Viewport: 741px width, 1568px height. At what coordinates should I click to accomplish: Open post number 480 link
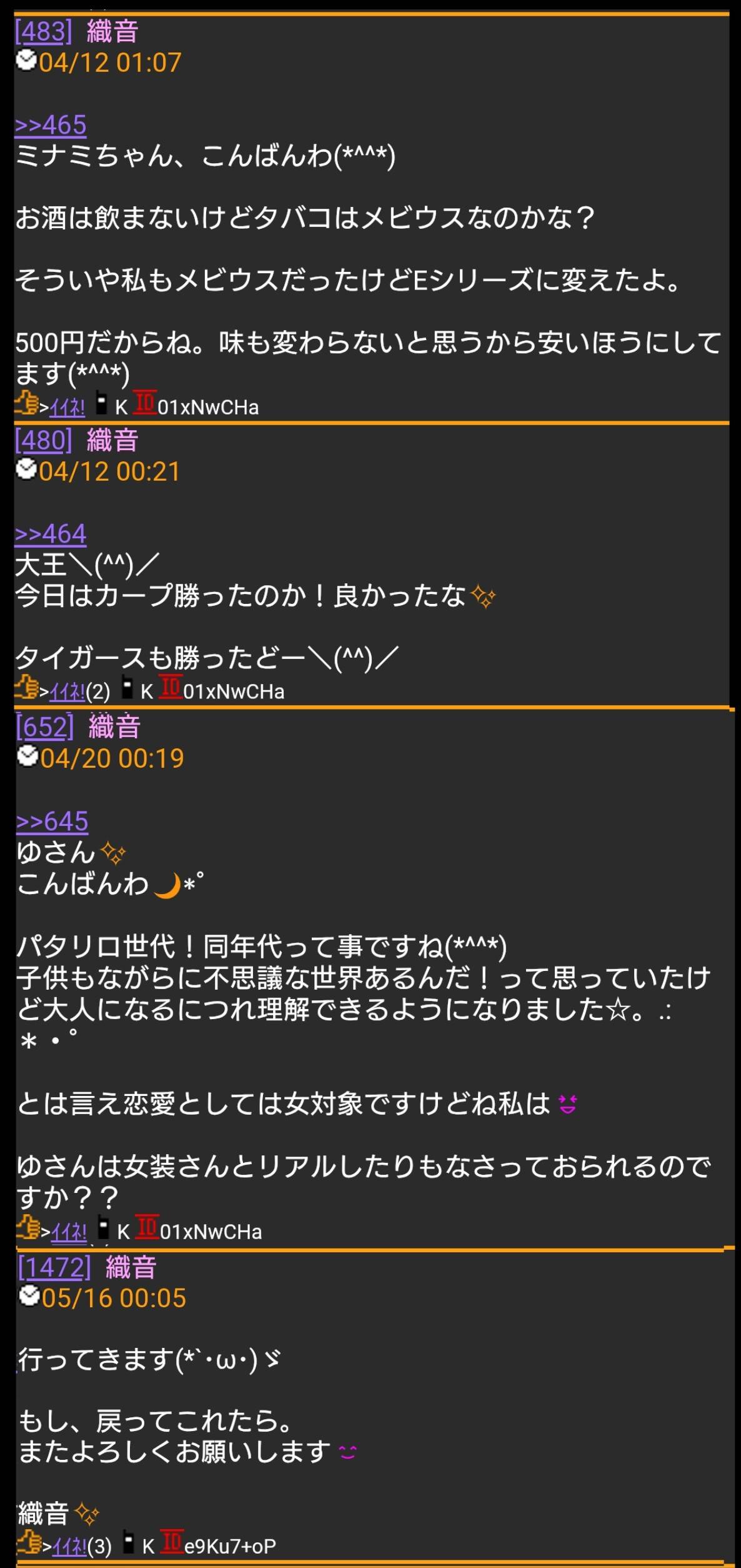(x=44, y=441)
